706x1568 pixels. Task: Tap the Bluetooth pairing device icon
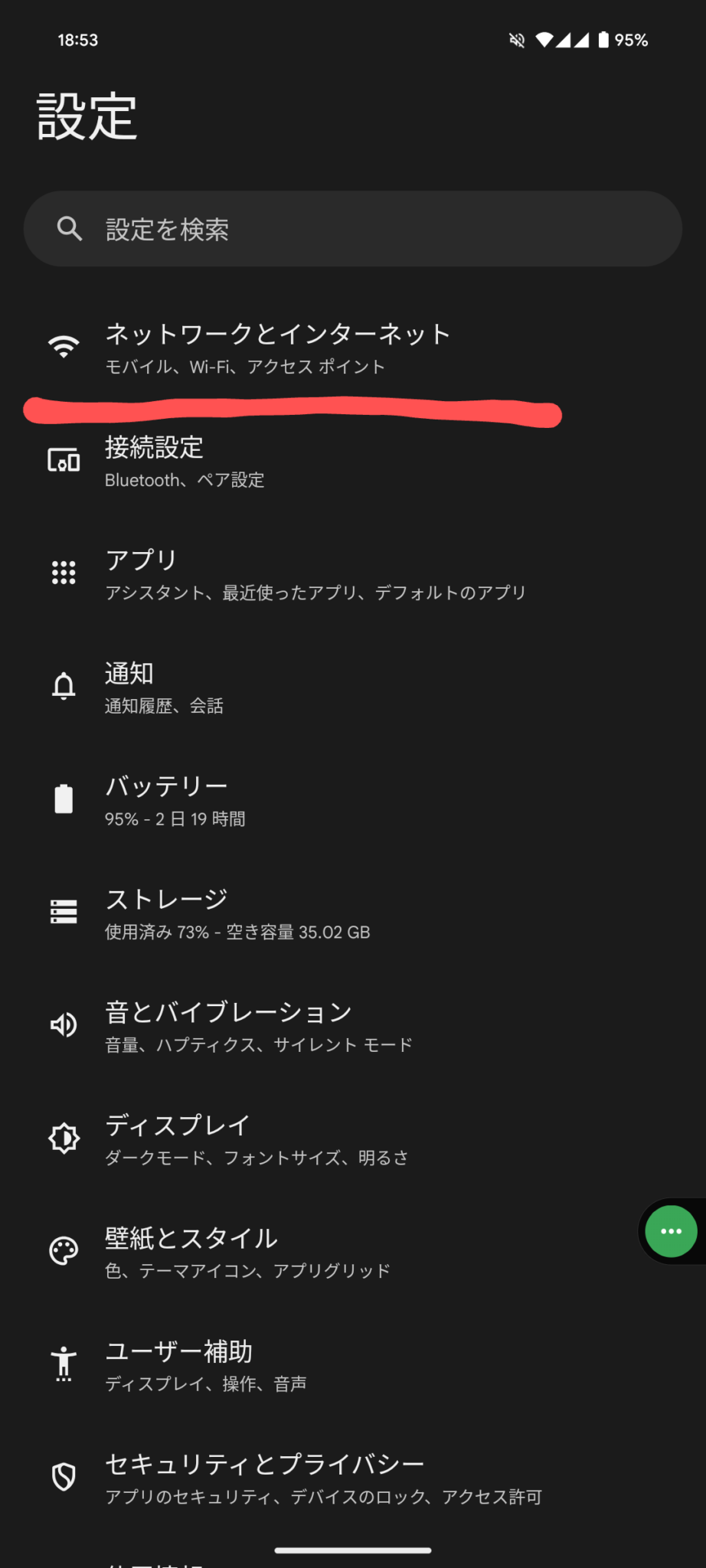64,461
